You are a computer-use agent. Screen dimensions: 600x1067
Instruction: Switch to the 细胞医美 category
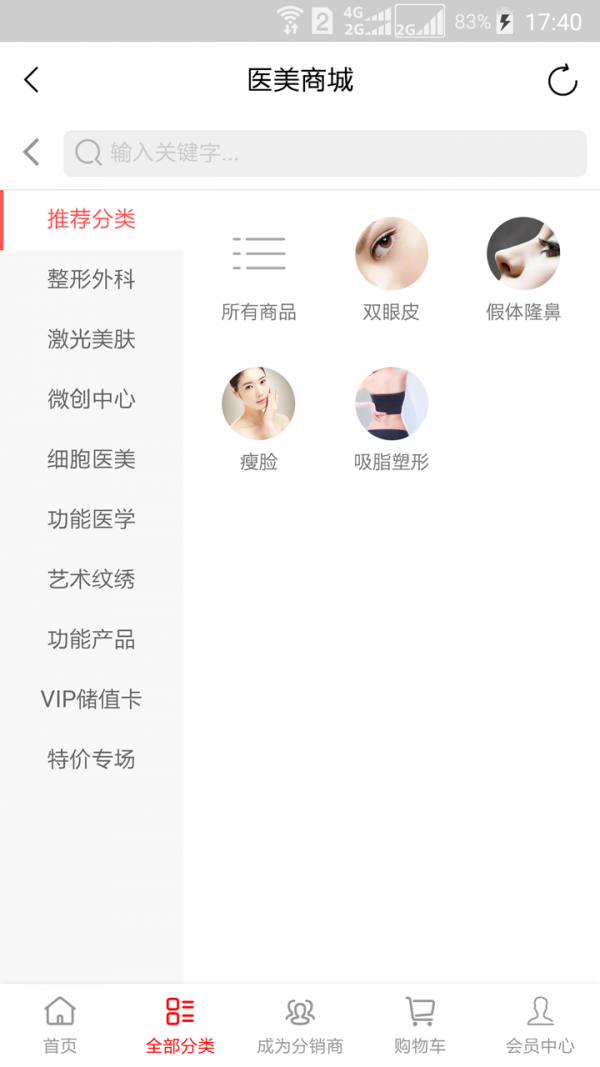[91, 460]
